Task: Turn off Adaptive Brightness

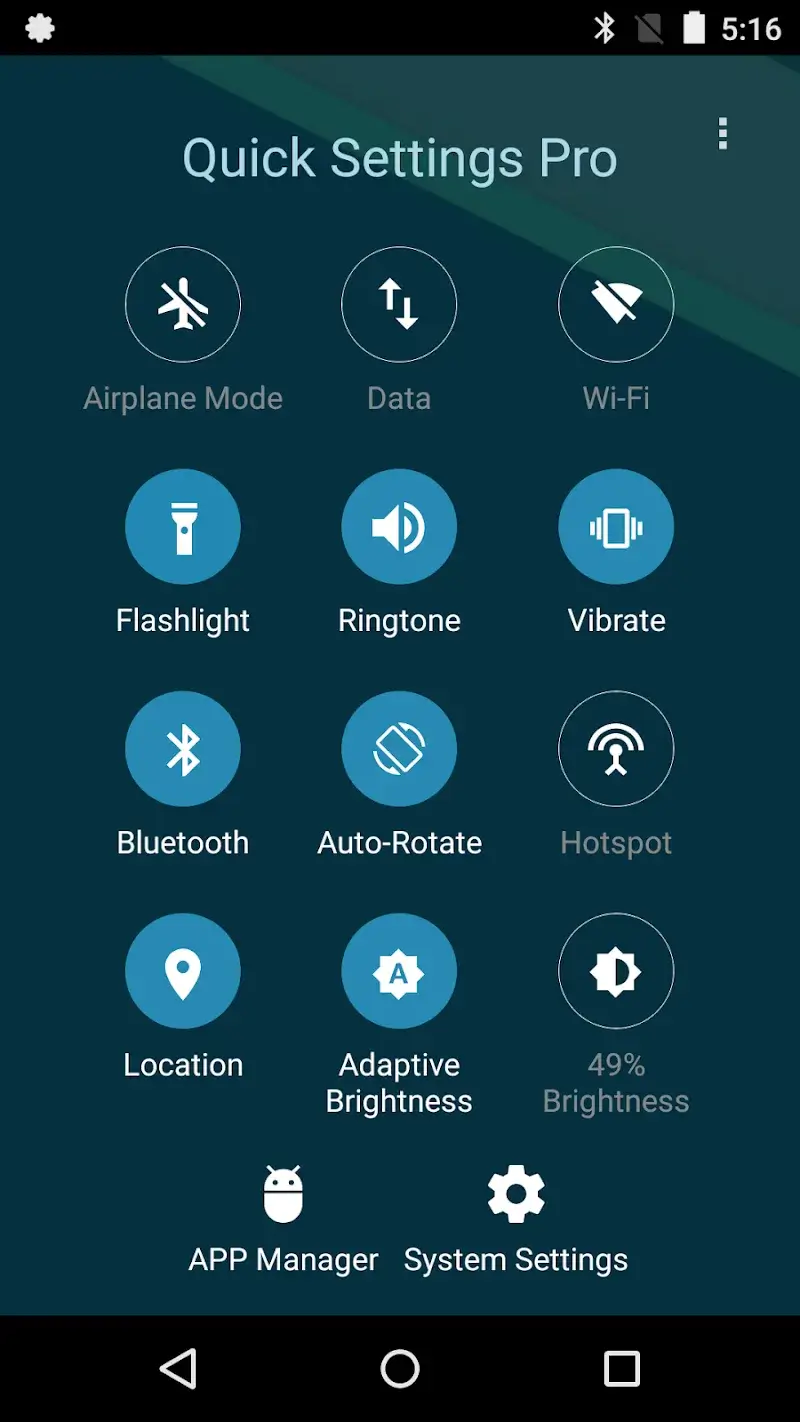Action: [399, 970]
